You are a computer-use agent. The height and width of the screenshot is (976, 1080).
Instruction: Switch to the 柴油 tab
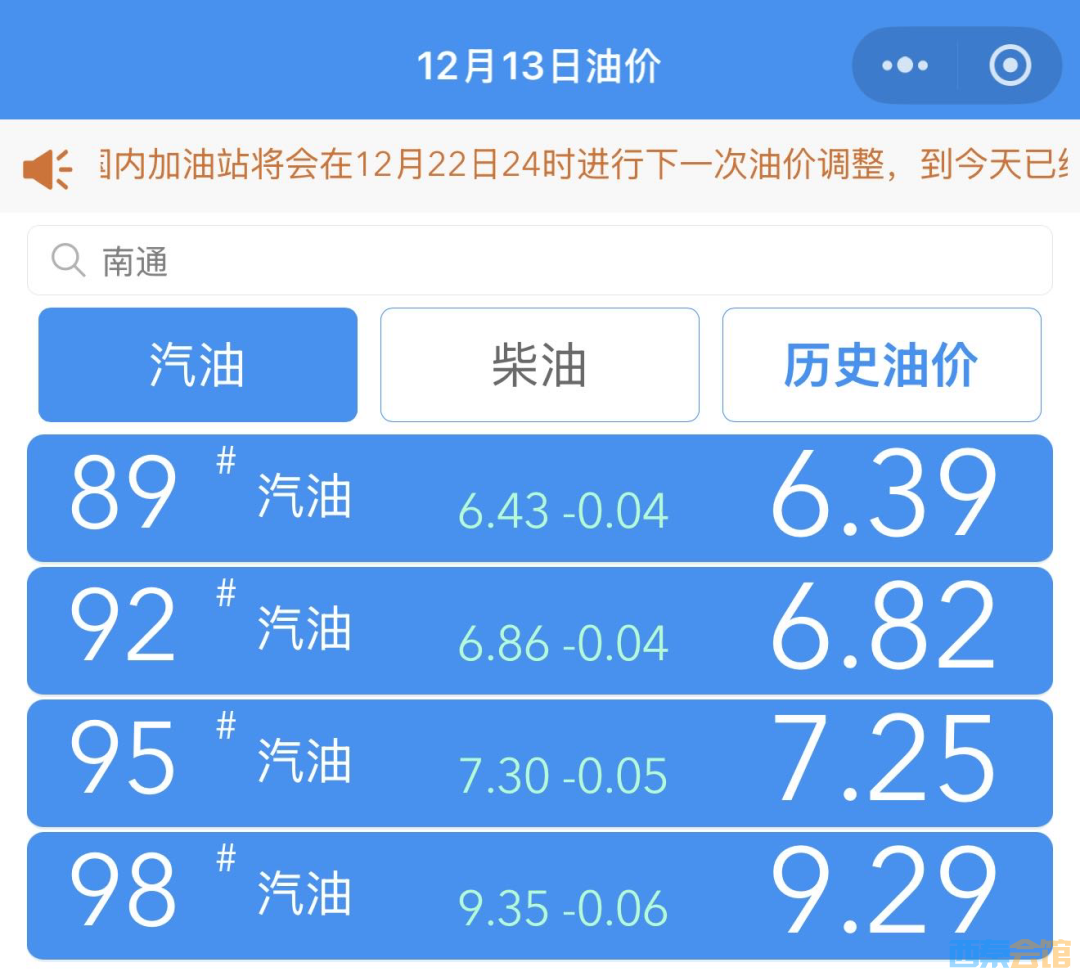pos(539,365)
